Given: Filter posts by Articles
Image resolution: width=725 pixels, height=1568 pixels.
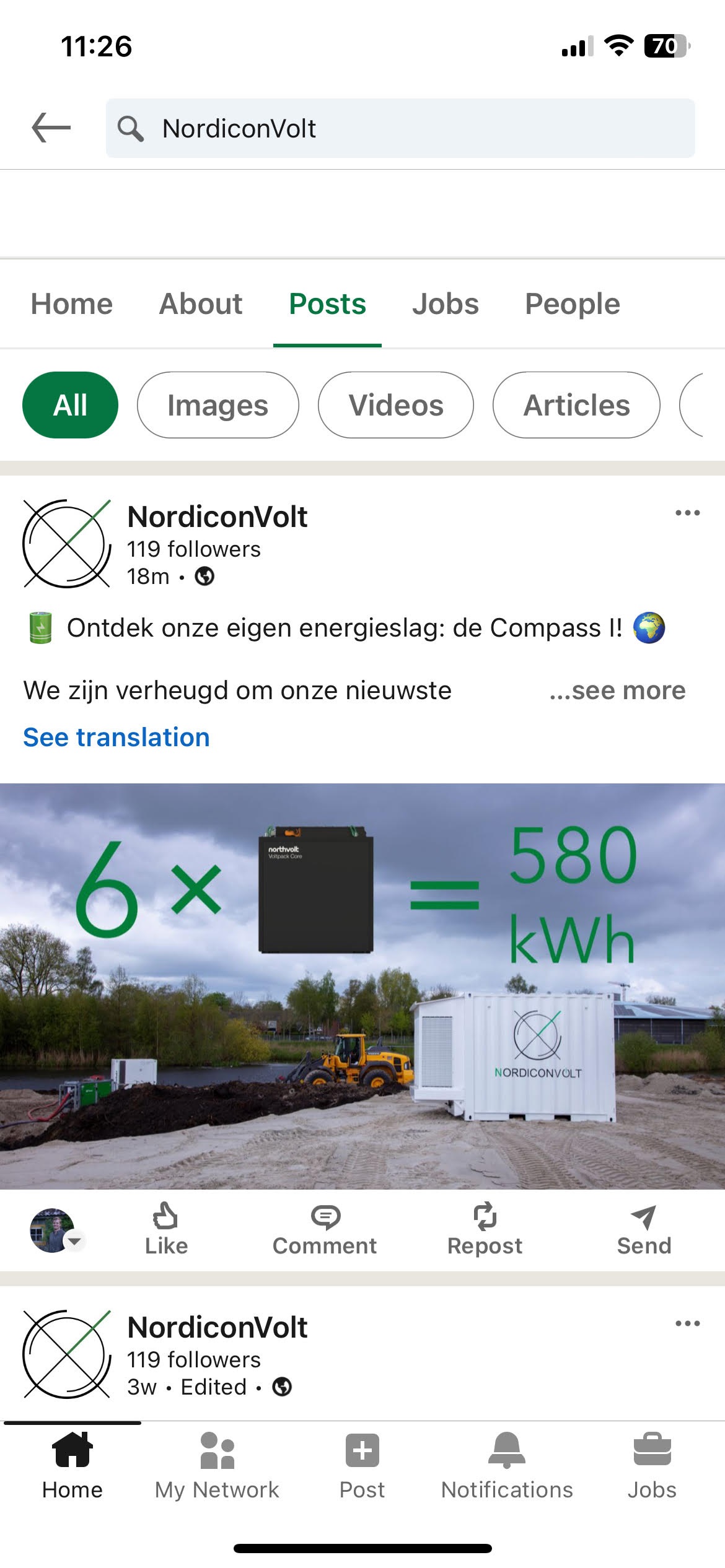Looking at the screenshot, I should [576, 405].
